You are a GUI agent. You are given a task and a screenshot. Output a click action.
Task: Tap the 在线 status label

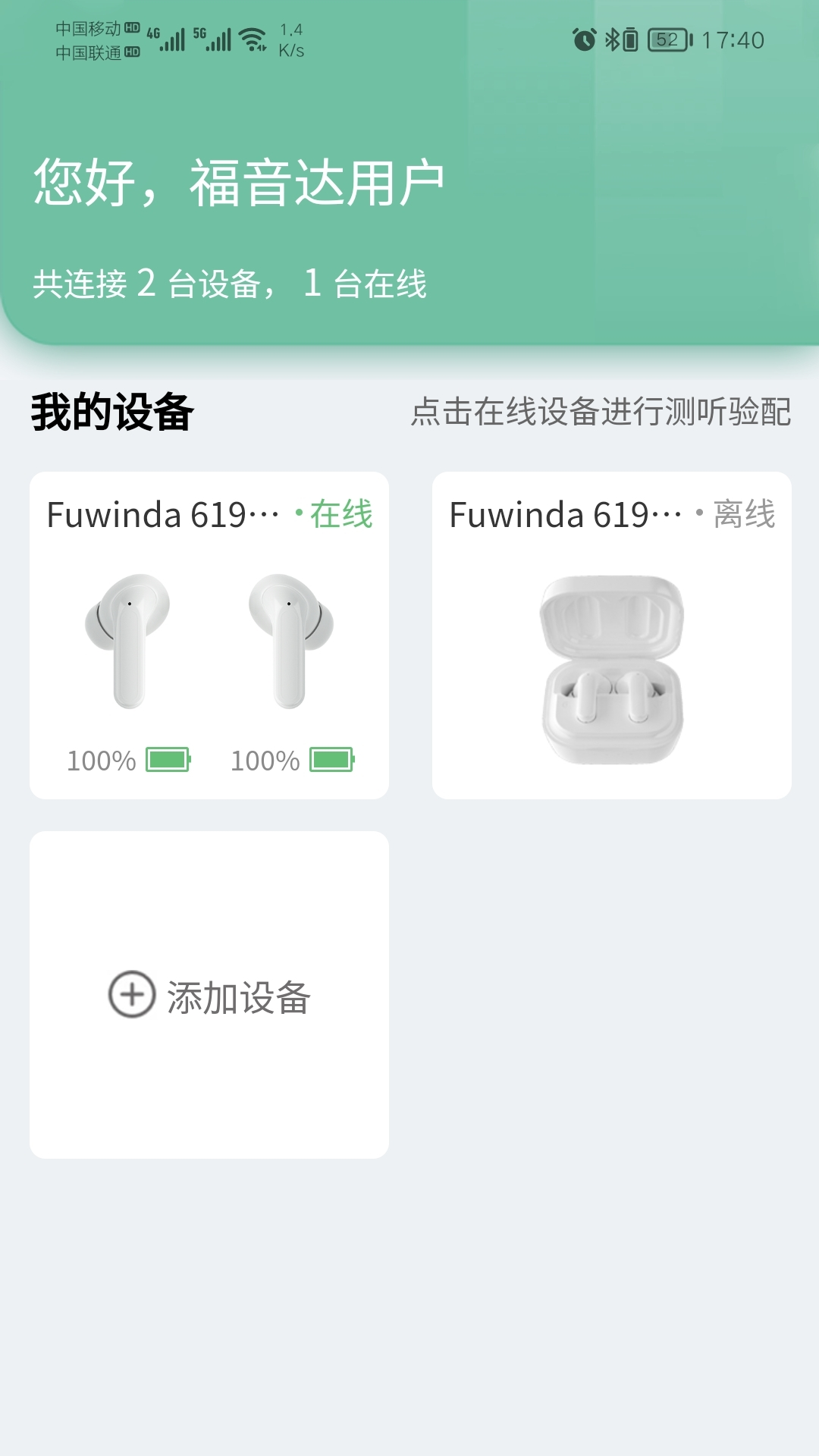coord(340,514)
